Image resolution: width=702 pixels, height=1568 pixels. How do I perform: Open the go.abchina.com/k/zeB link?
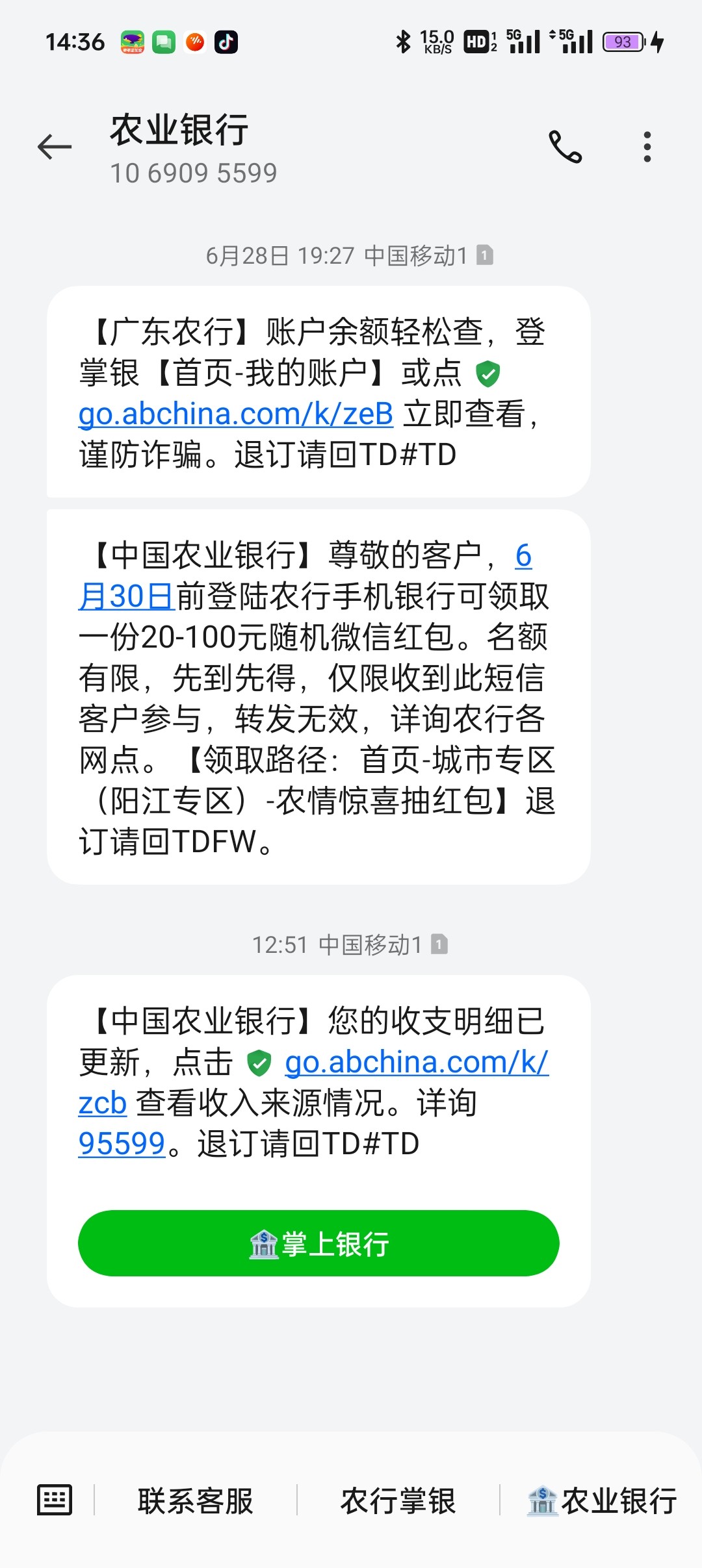(x=235, y=414)
